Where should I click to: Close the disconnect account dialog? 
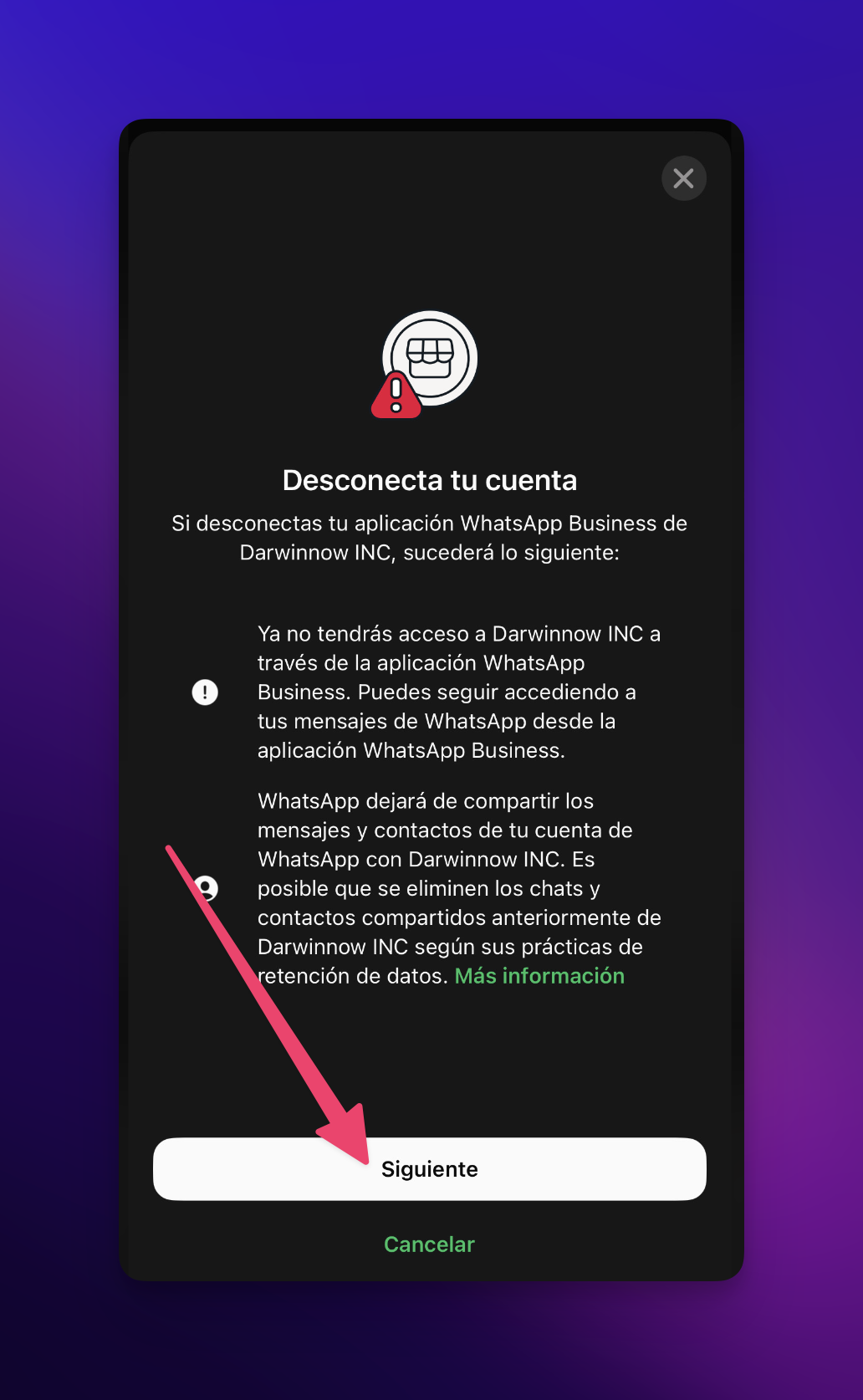[683, 178]
